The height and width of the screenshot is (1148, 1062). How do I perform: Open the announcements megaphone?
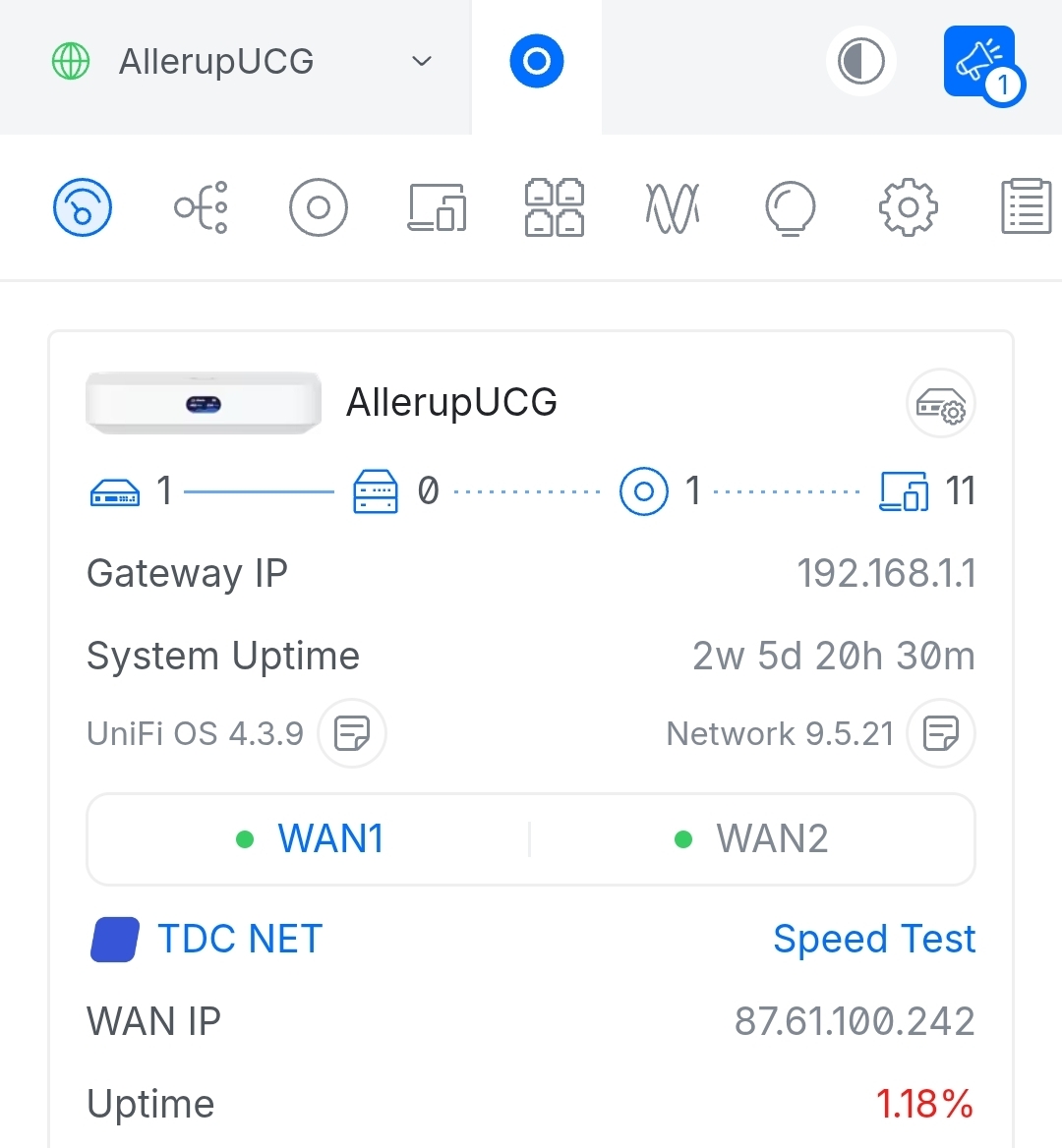(x=978, y=62)
